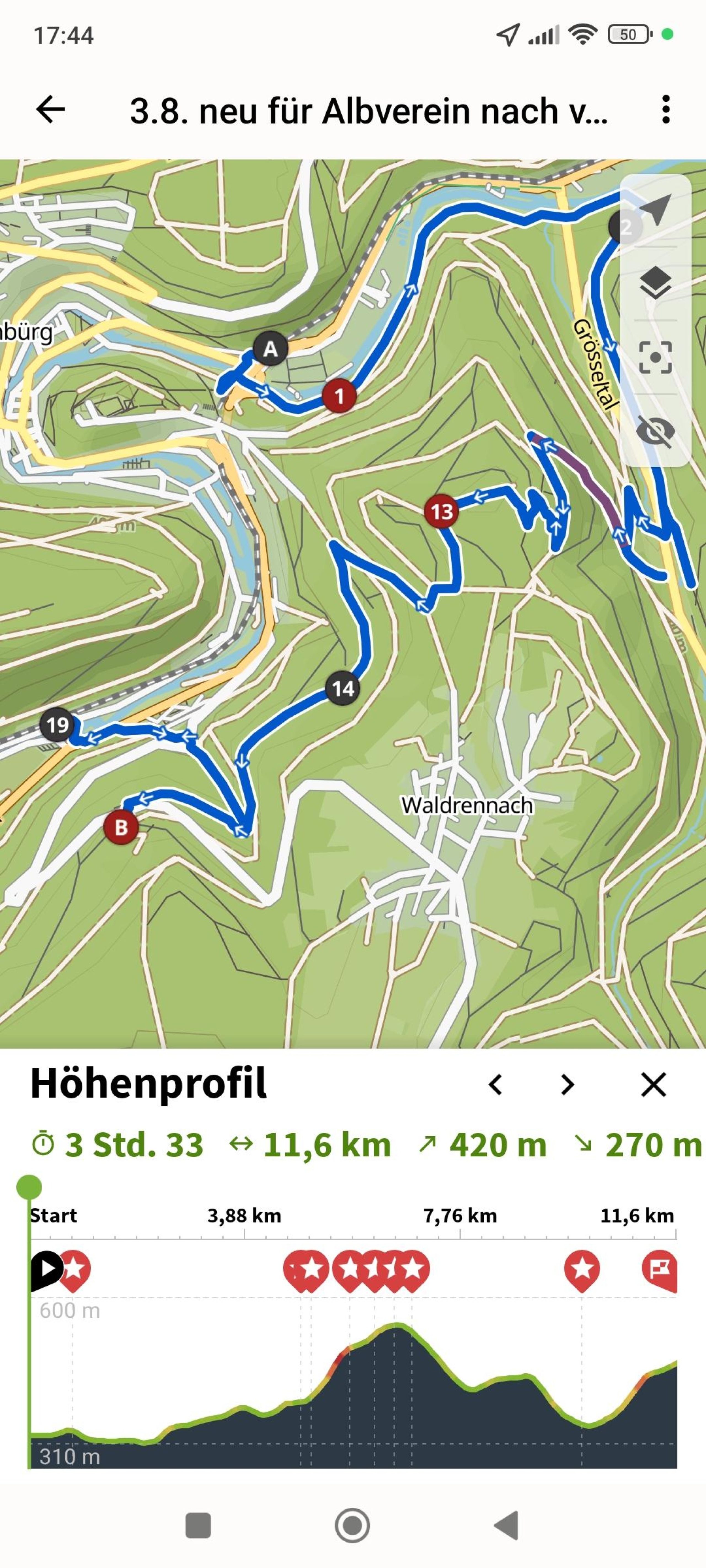Show the previous panel with the left chevron
Screen dimensions: 706x1568
click(495, 1084)
